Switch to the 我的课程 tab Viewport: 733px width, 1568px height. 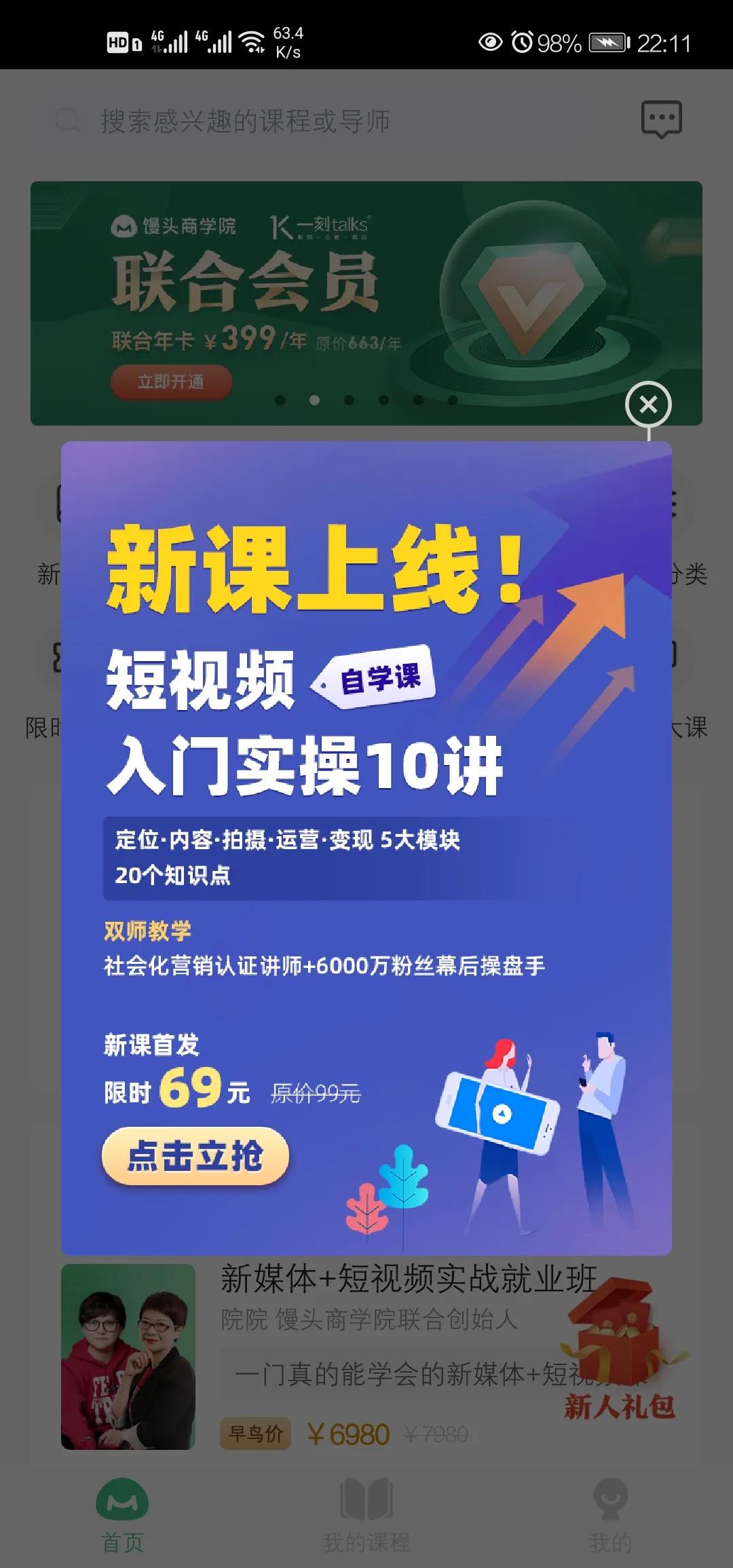(366, 1512)
